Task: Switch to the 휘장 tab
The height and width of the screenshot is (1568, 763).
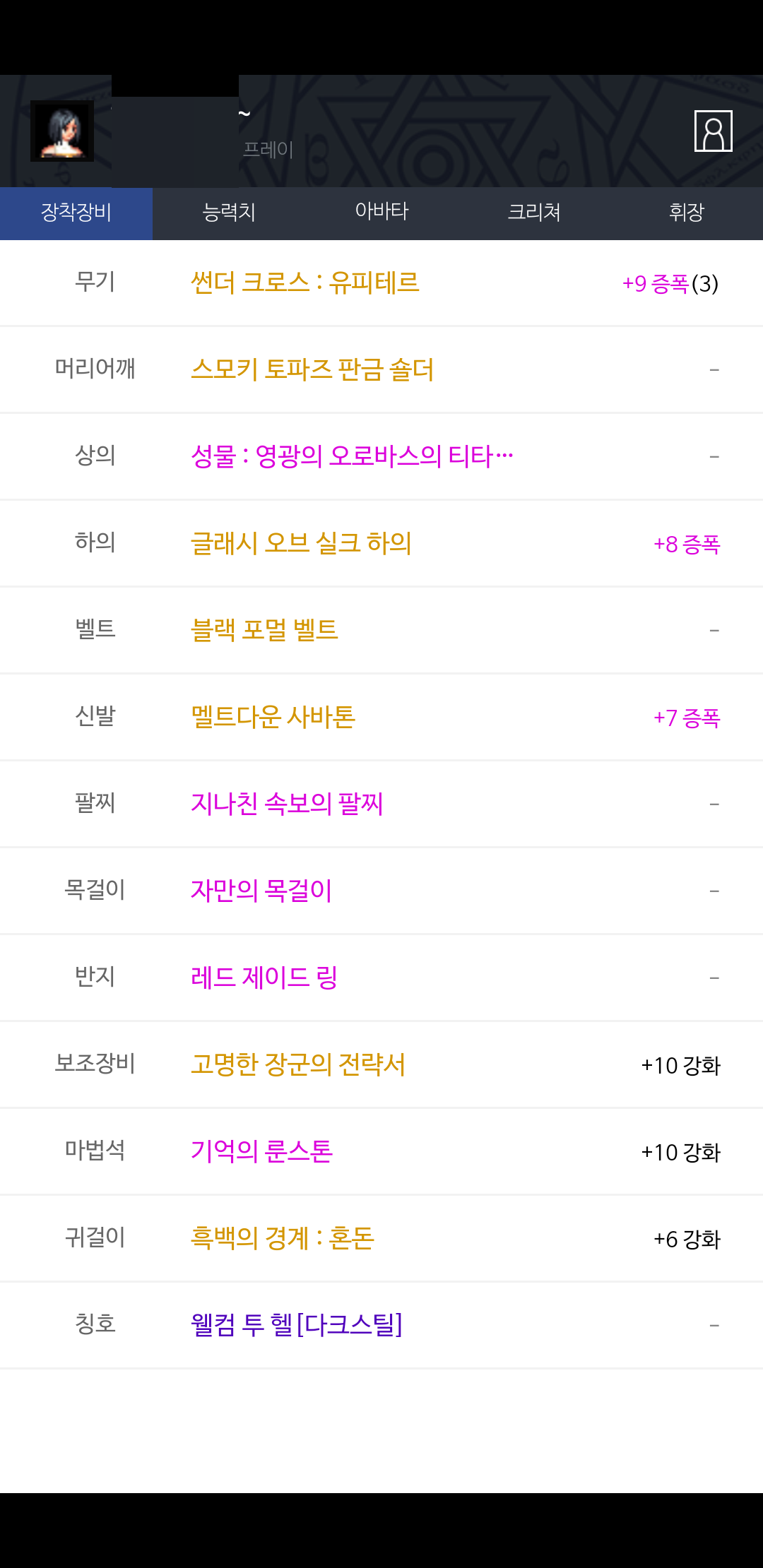Action: (x=687, y=213)
